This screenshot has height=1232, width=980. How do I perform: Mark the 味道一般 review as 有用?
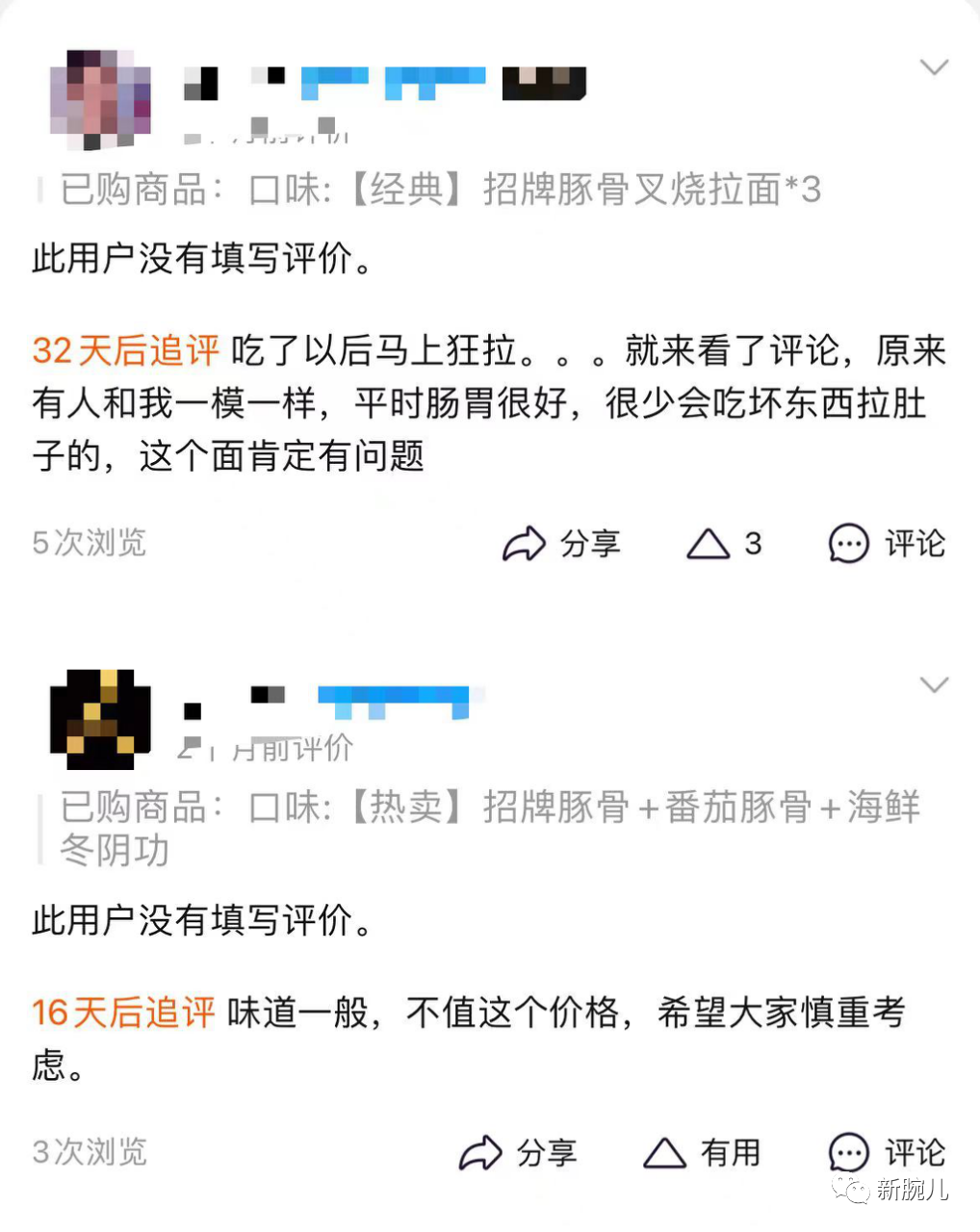point(701,1152)
